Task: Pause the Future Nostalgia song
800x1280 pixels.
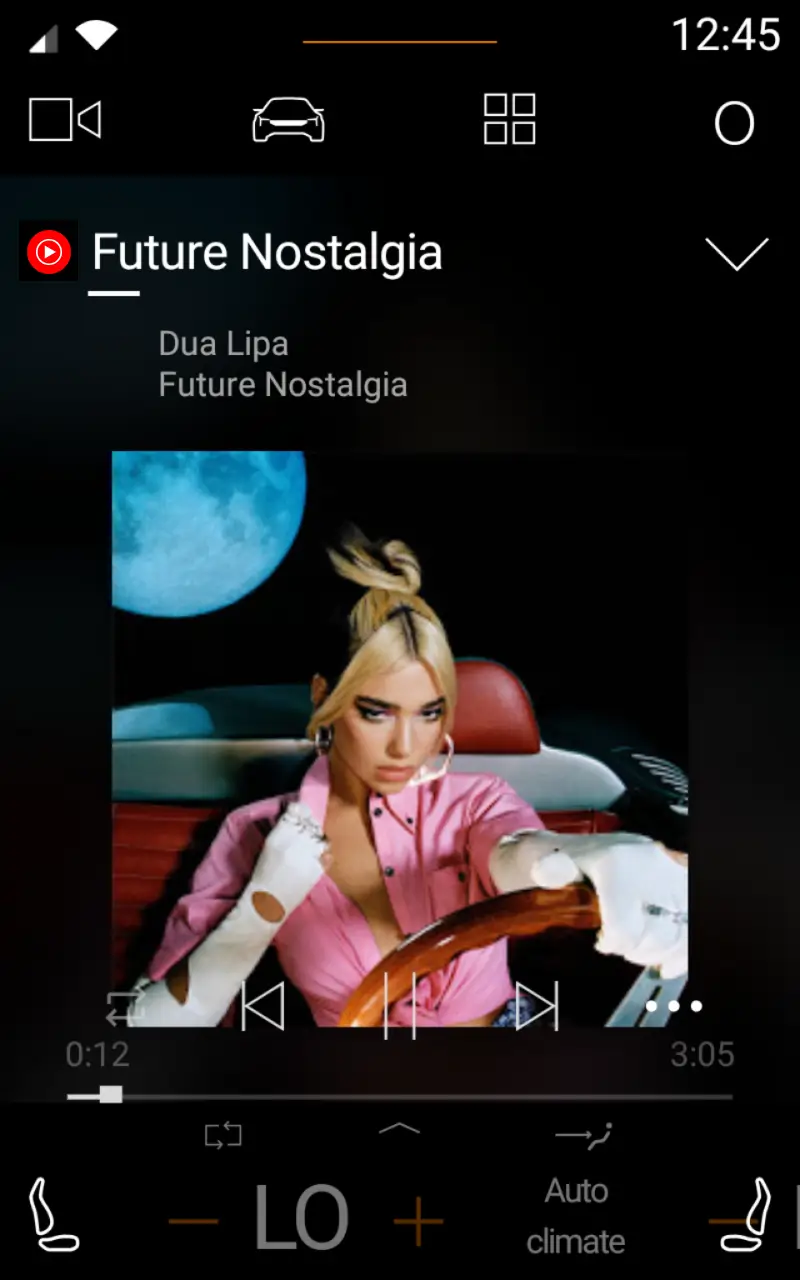Action: pos(400,1006)
